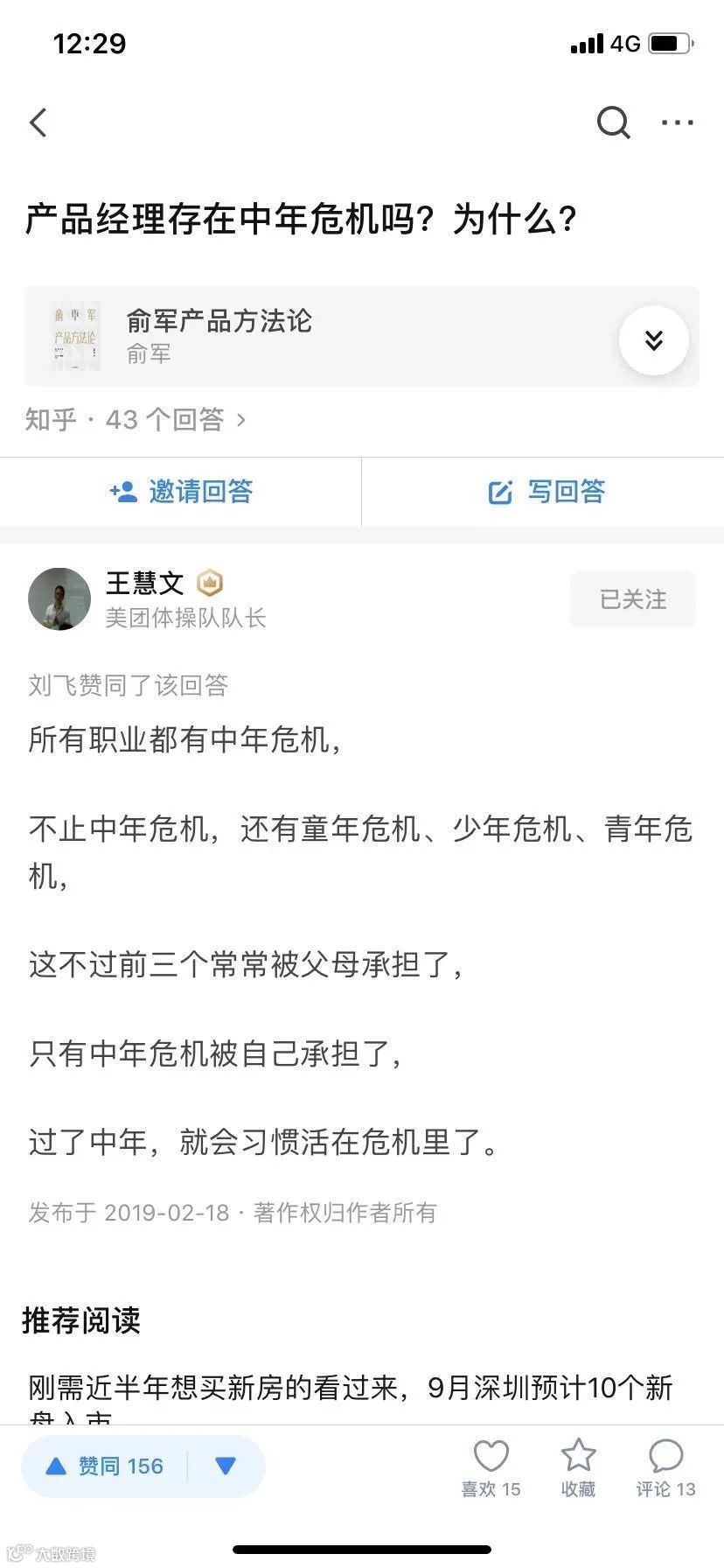Tap the back arrow to exit

(38, 123)
